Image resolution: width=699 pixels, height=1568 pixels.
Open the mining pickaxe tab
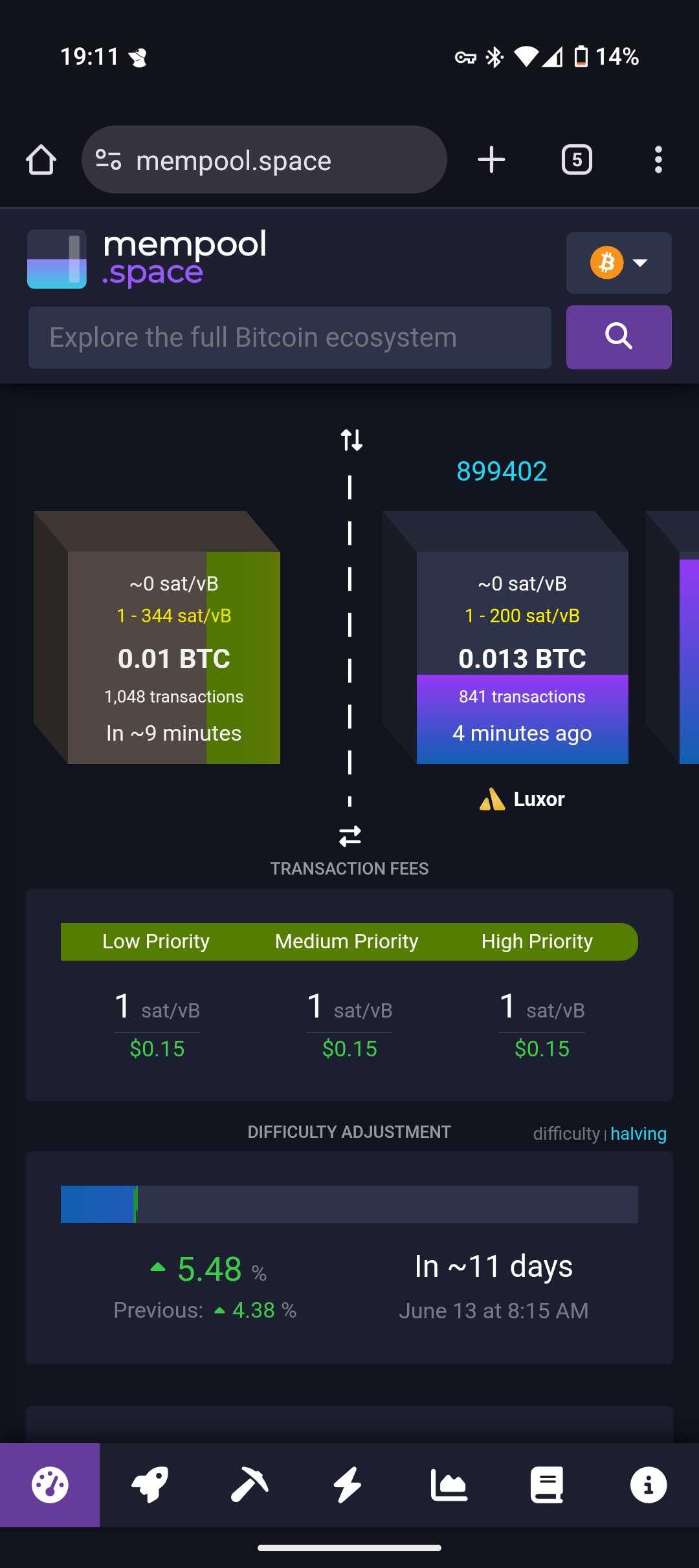point(250,1485)
